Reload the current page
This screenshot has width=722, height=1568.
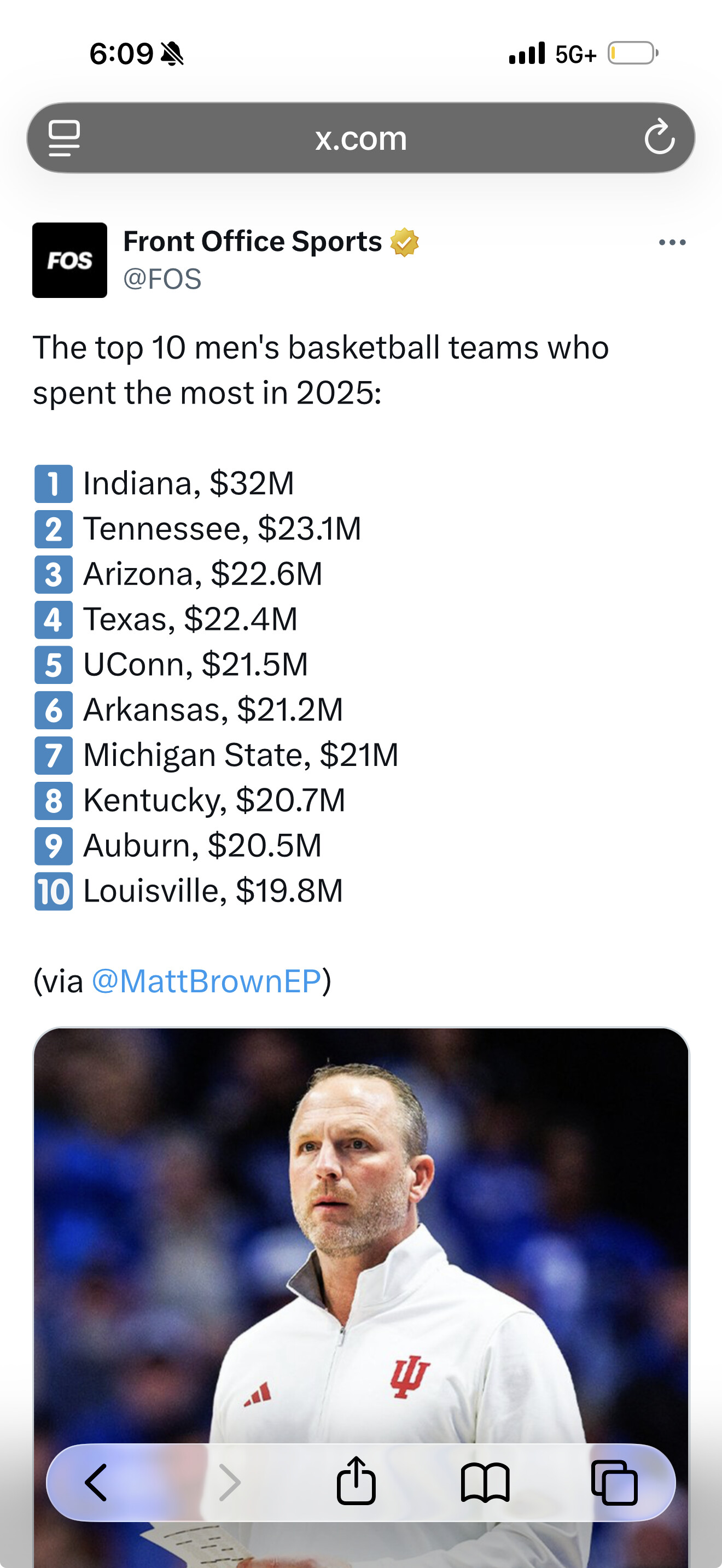[659, 138]
